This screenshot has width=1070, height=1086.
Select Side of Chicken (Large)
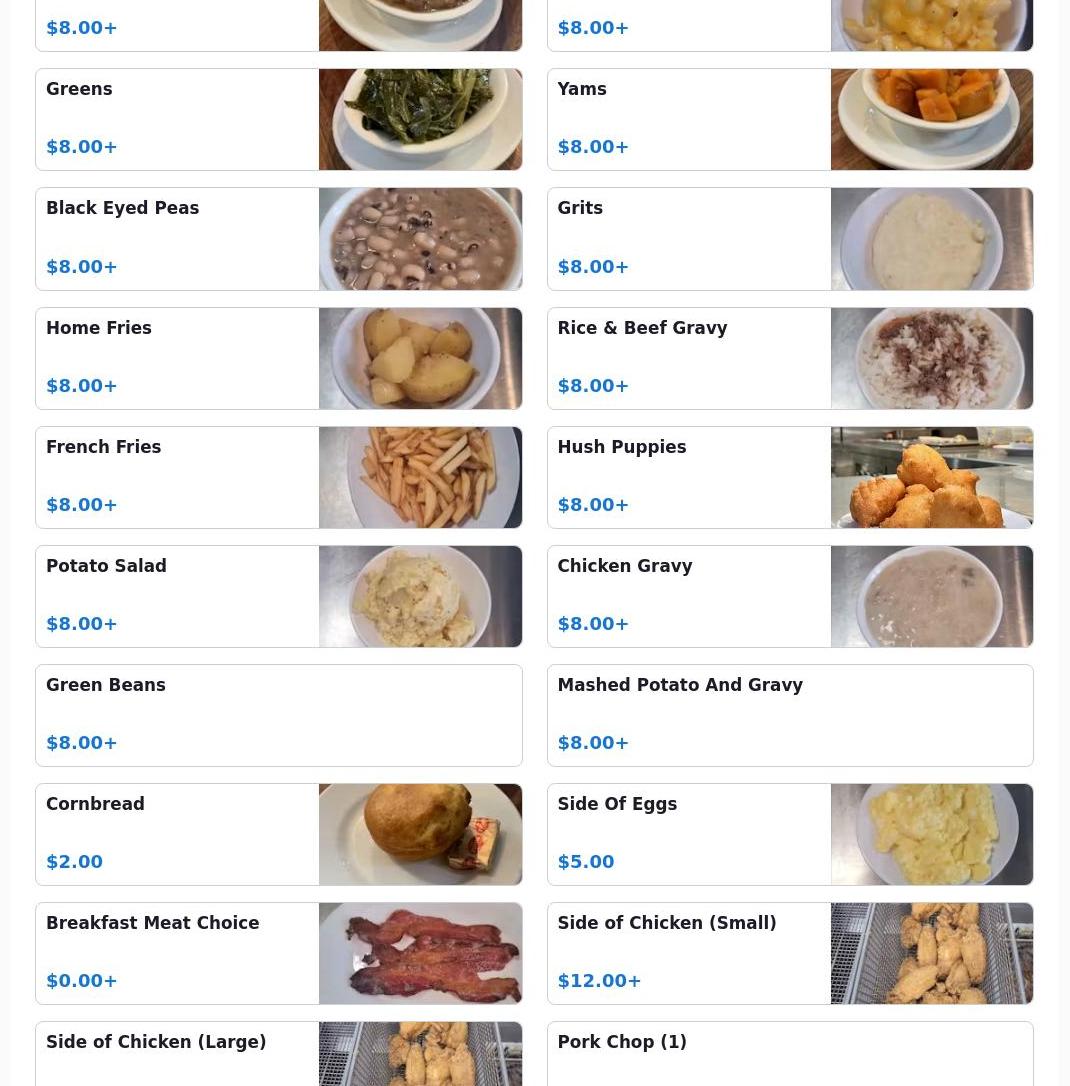278,1053
